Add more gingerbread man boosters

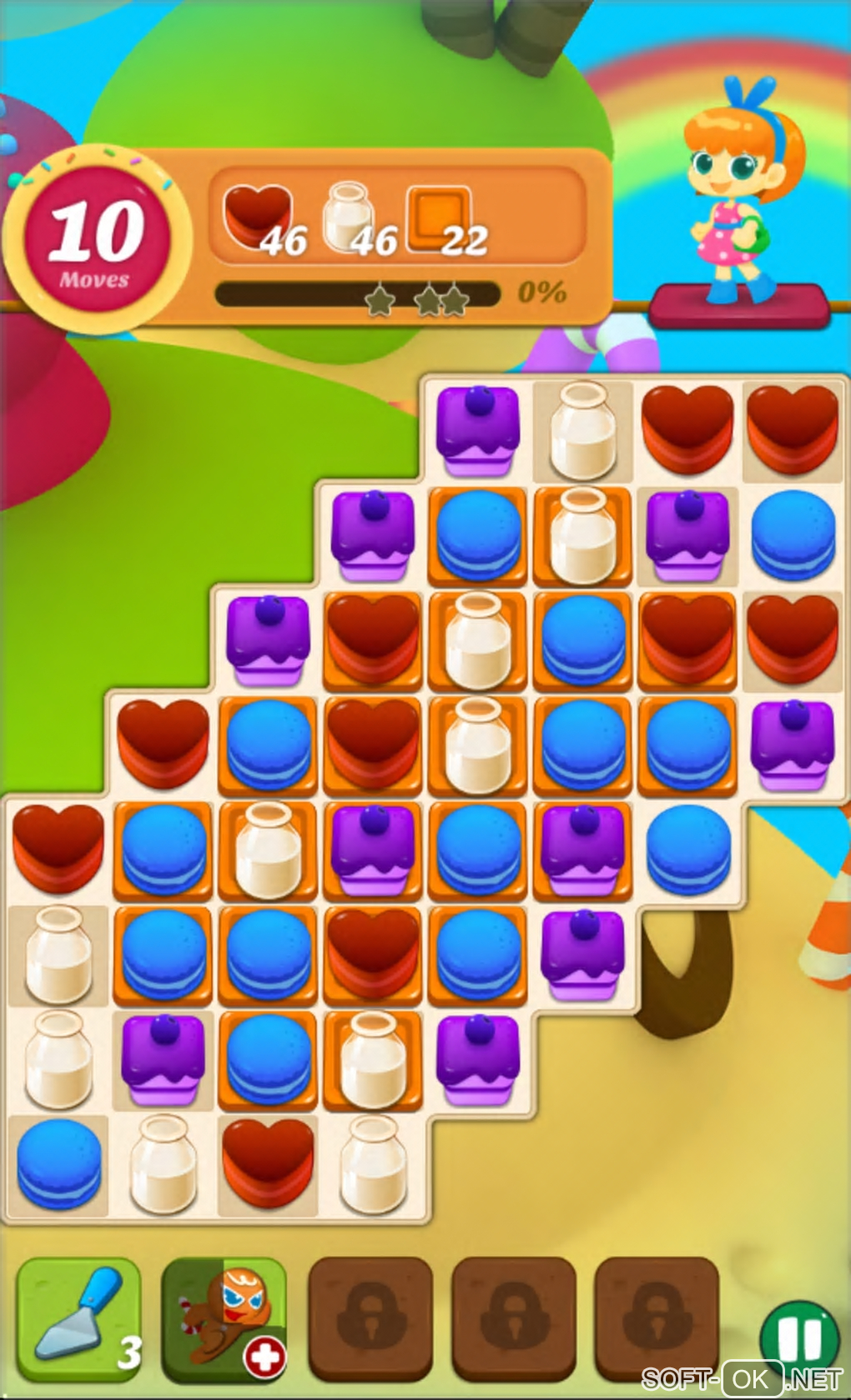click(x=264, y=1358)
